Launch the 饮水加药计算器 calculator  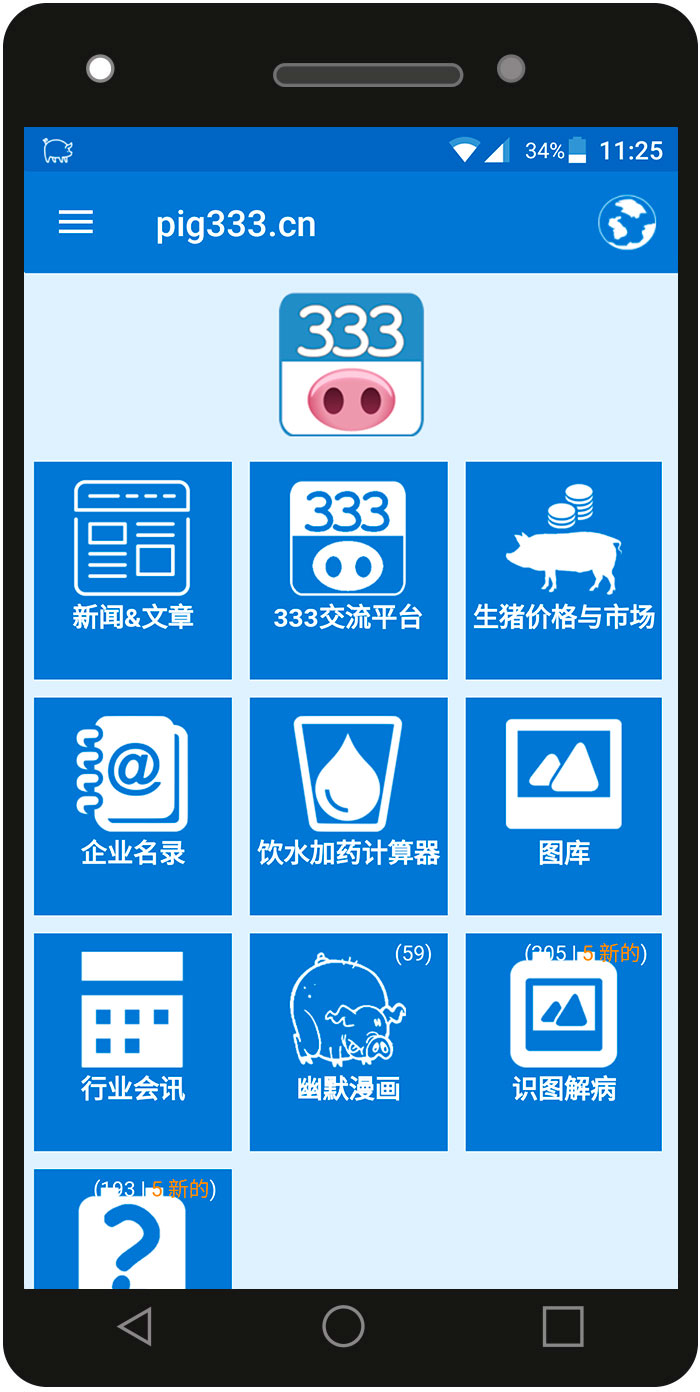(348, 806)
